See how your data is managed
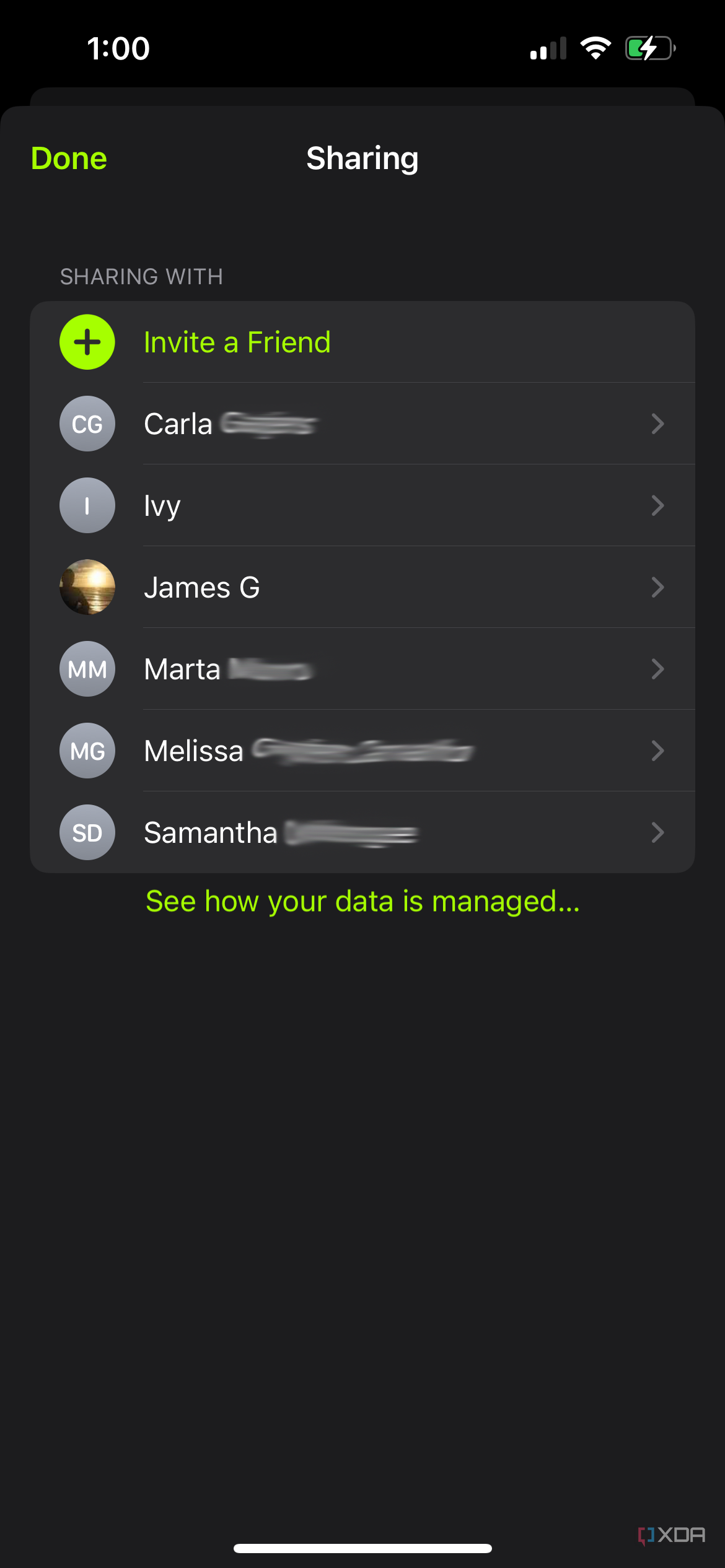The width and height of the screenshot is (725, 1568). 362,902
